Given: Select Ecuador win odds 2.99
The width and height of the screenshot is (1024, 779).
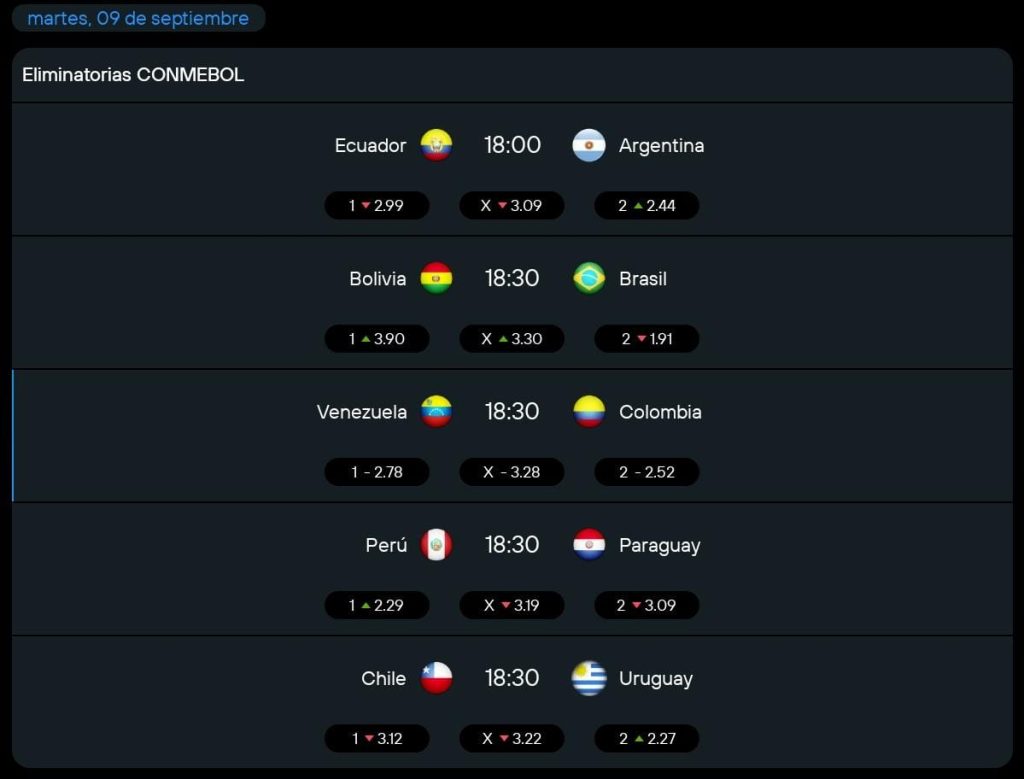Looking at the screenshot, I should coord(377,206).
